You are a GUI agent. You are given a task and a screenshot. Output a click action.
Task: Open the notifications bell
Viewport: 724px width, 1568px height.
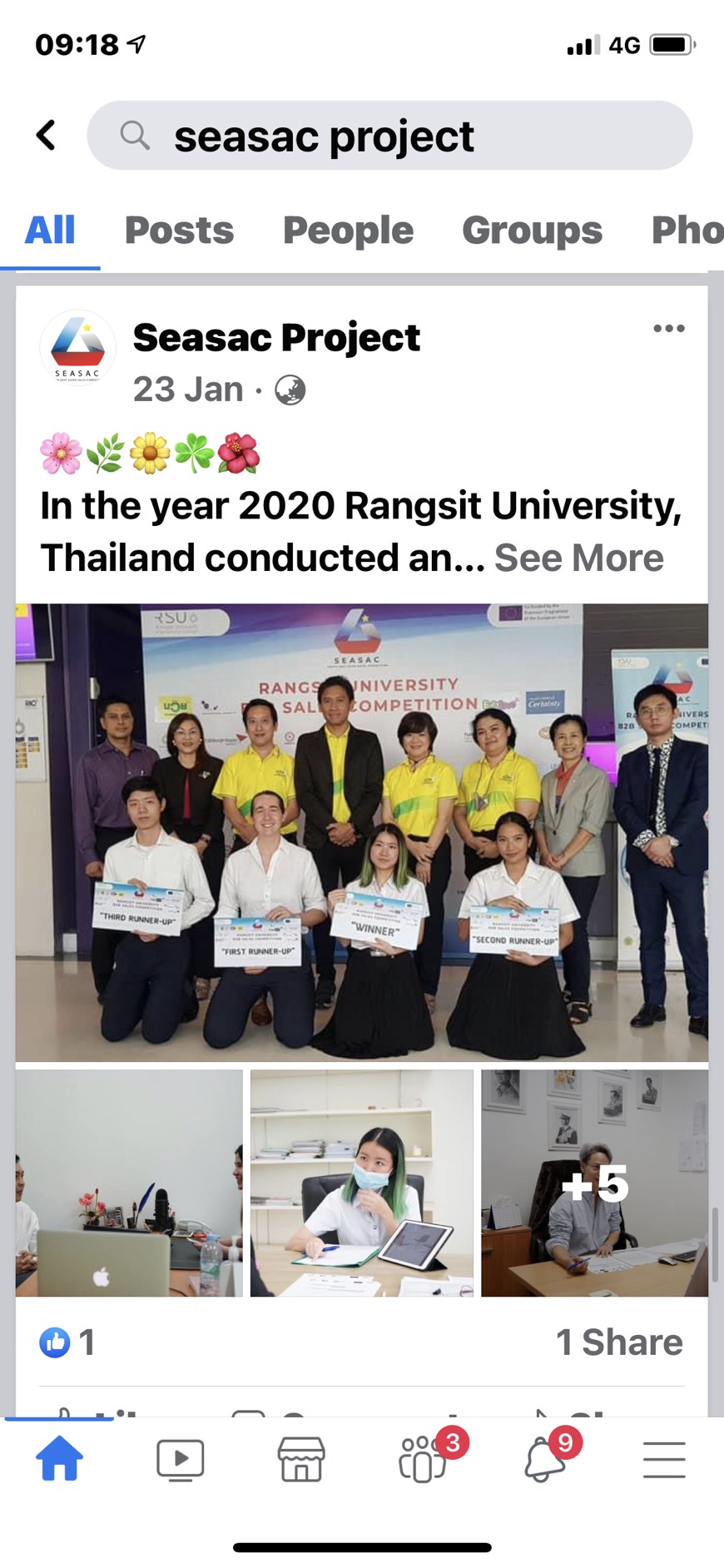(x=547, y=1458)
